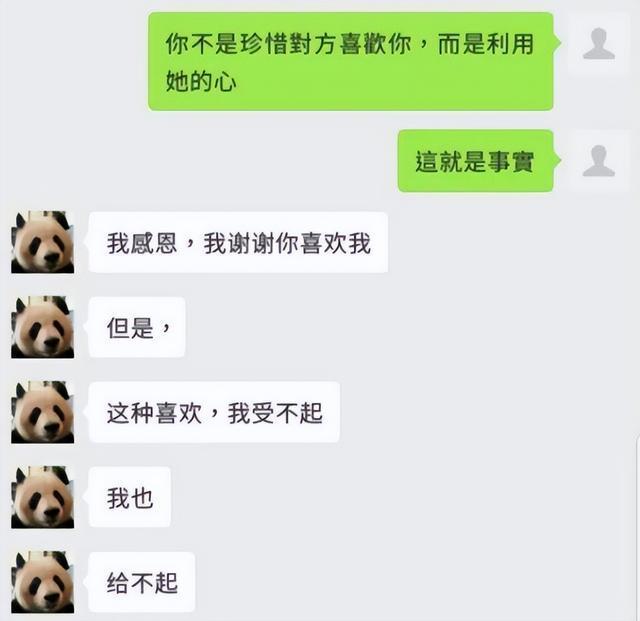This screenshot has height=621, width=640.
Task: Open sender's avatar beside 這就是事實 message
Action: 598,160
